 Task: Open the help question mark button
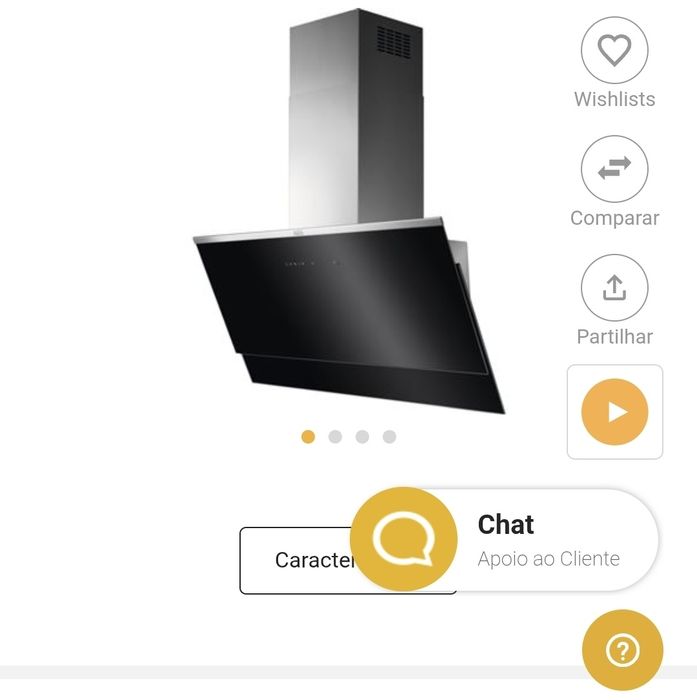tap(622, 650)
